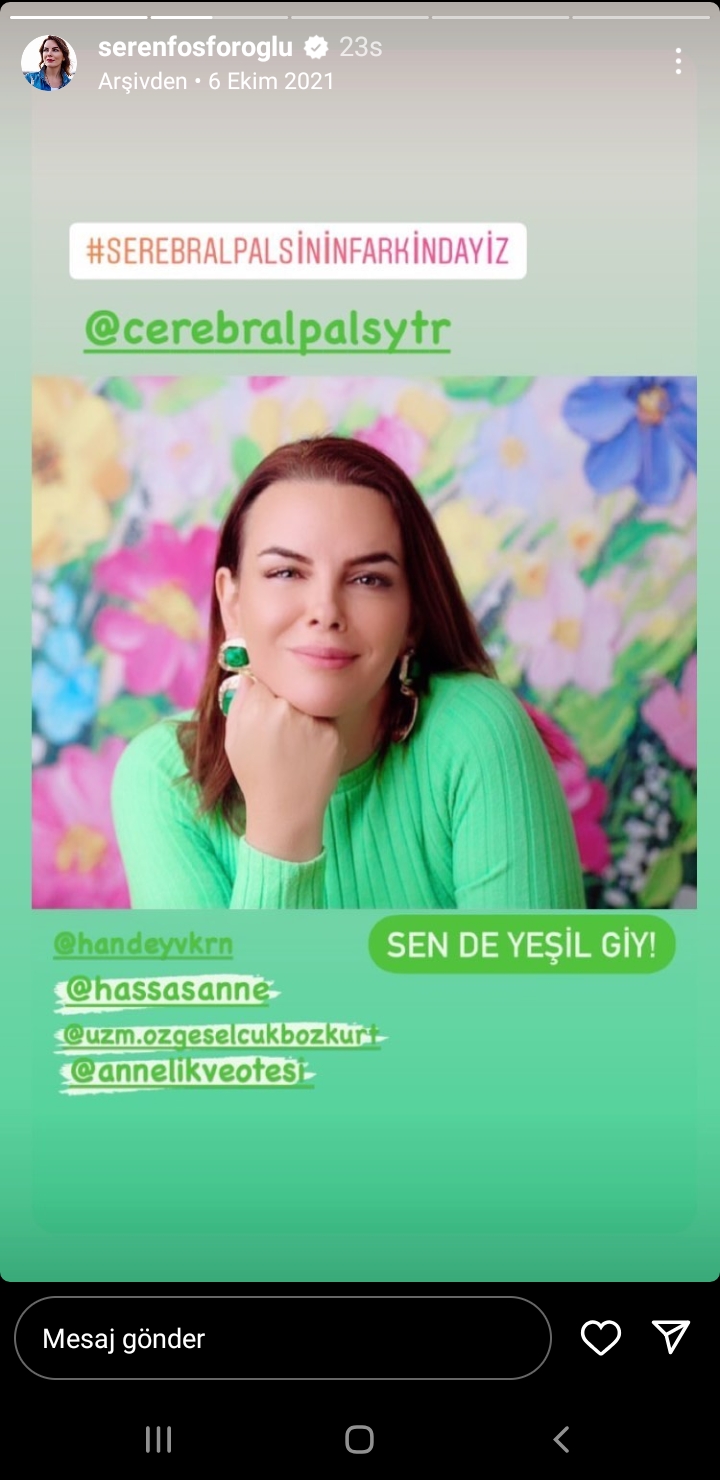Share the story via paper plane icon
Viewport: 720px width, 1480px height.
pos(670,1337)
